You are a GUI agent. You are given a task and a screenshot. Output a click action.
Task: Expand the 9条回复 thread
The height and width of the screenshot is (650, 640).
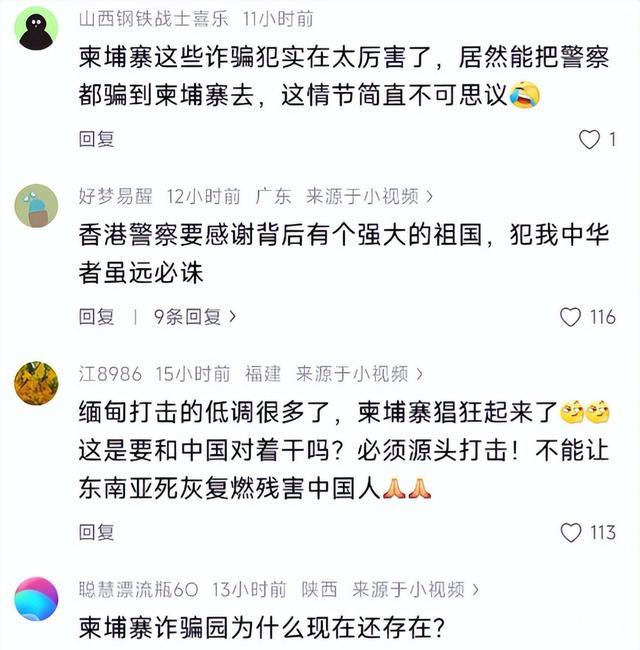(x=195, y=317)
